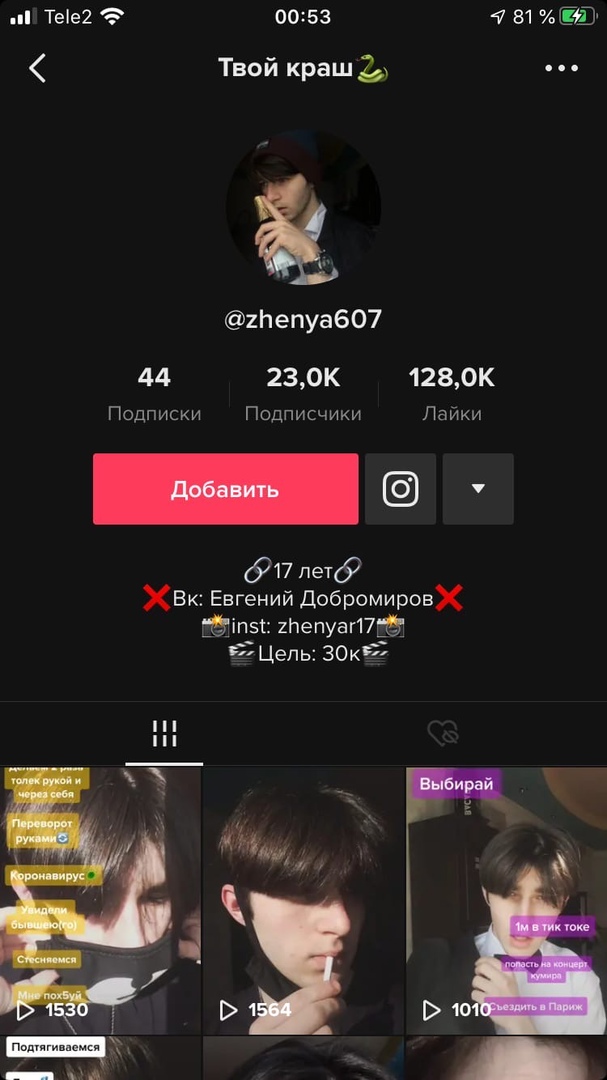607x1080 pixels.
Task: Switch to the liked videos tab
Action: pos(442,733)
